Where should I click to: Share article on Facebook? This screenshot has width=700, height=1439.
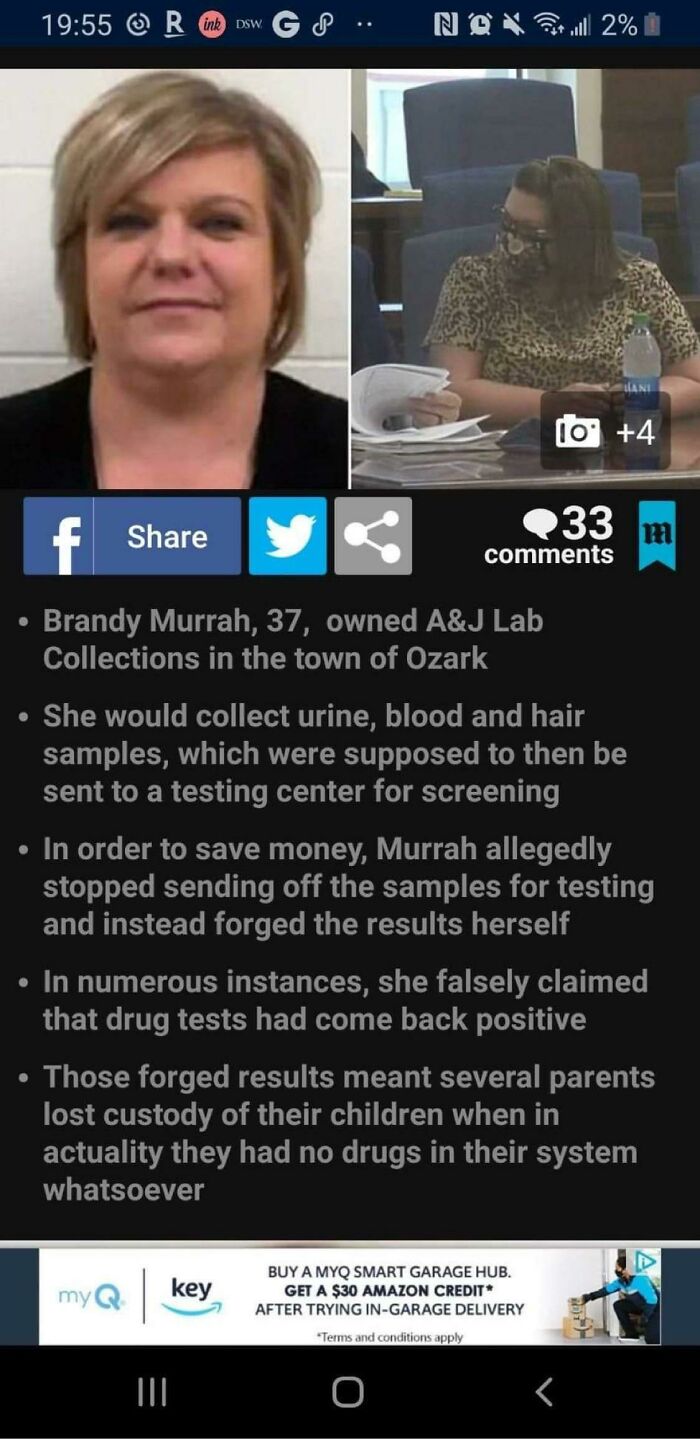point(132,536)
